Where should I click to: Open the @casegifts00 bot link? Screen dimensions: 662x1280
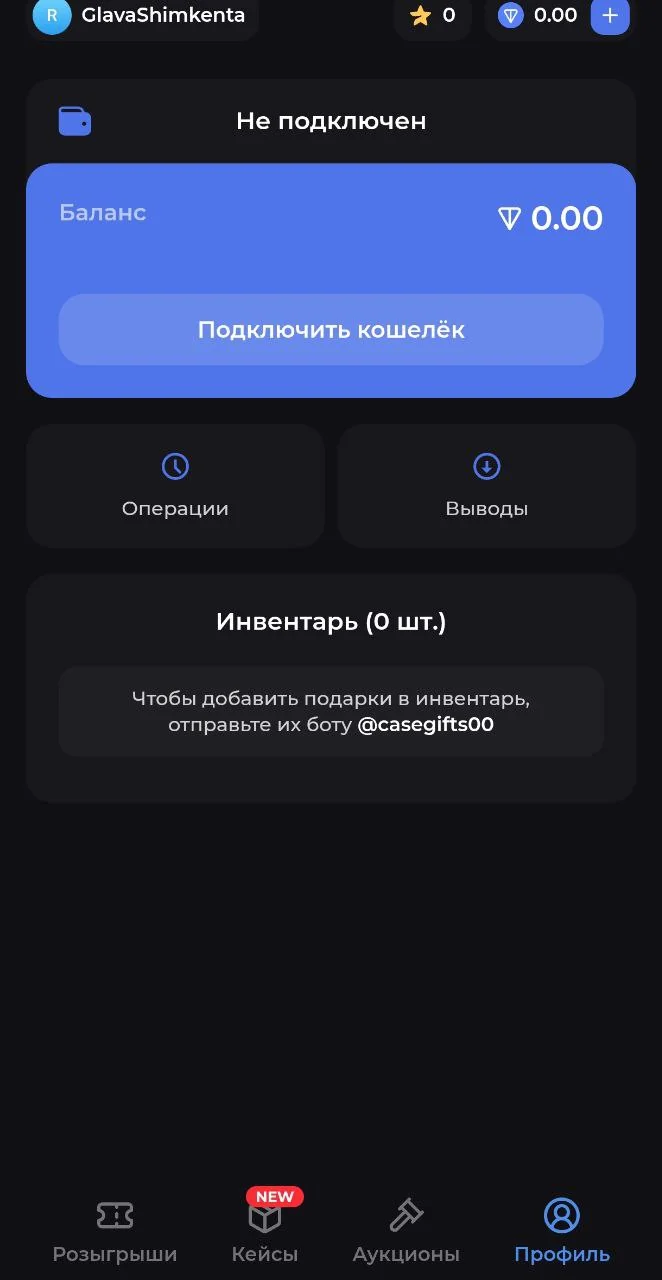coord(426,725)
